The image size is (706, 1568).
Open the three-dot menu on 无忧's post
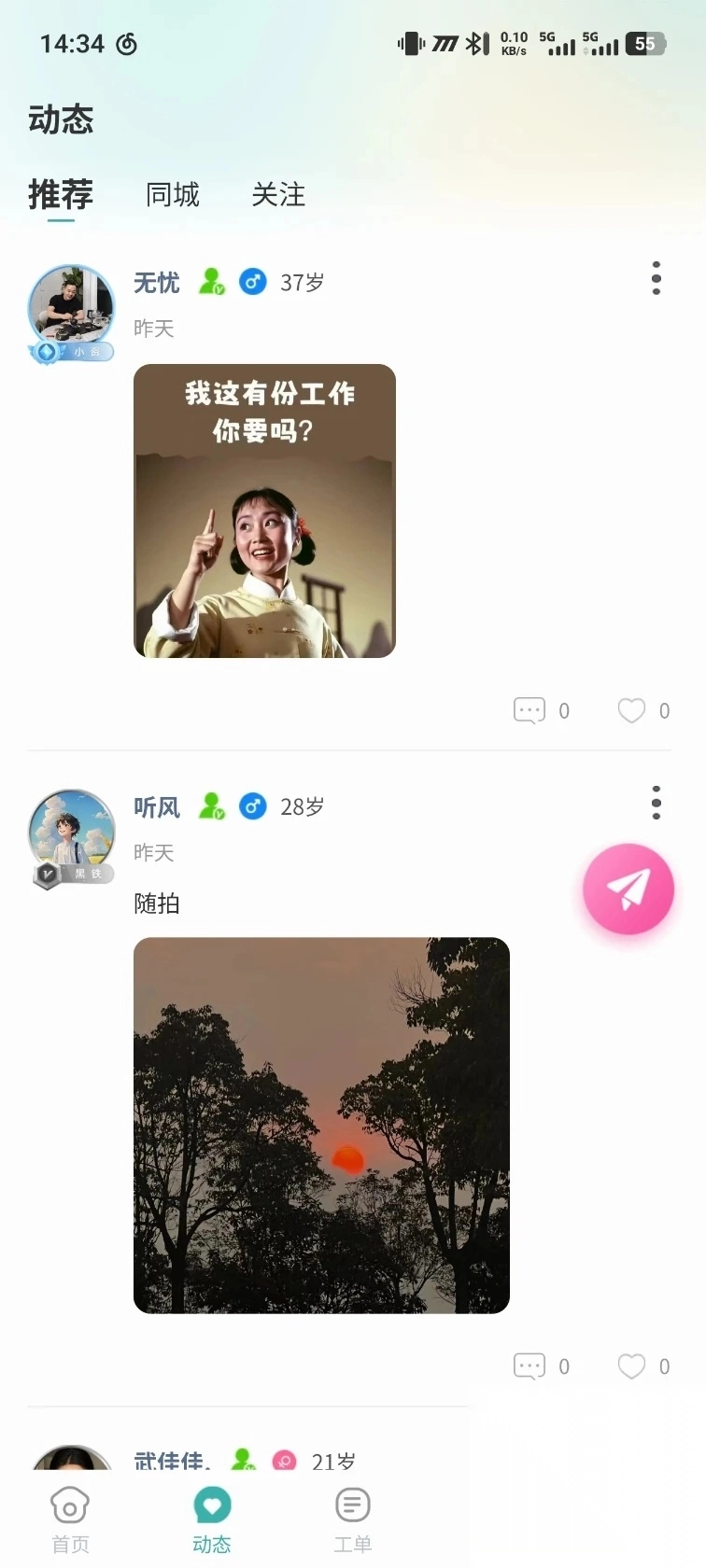coord(657,277)
